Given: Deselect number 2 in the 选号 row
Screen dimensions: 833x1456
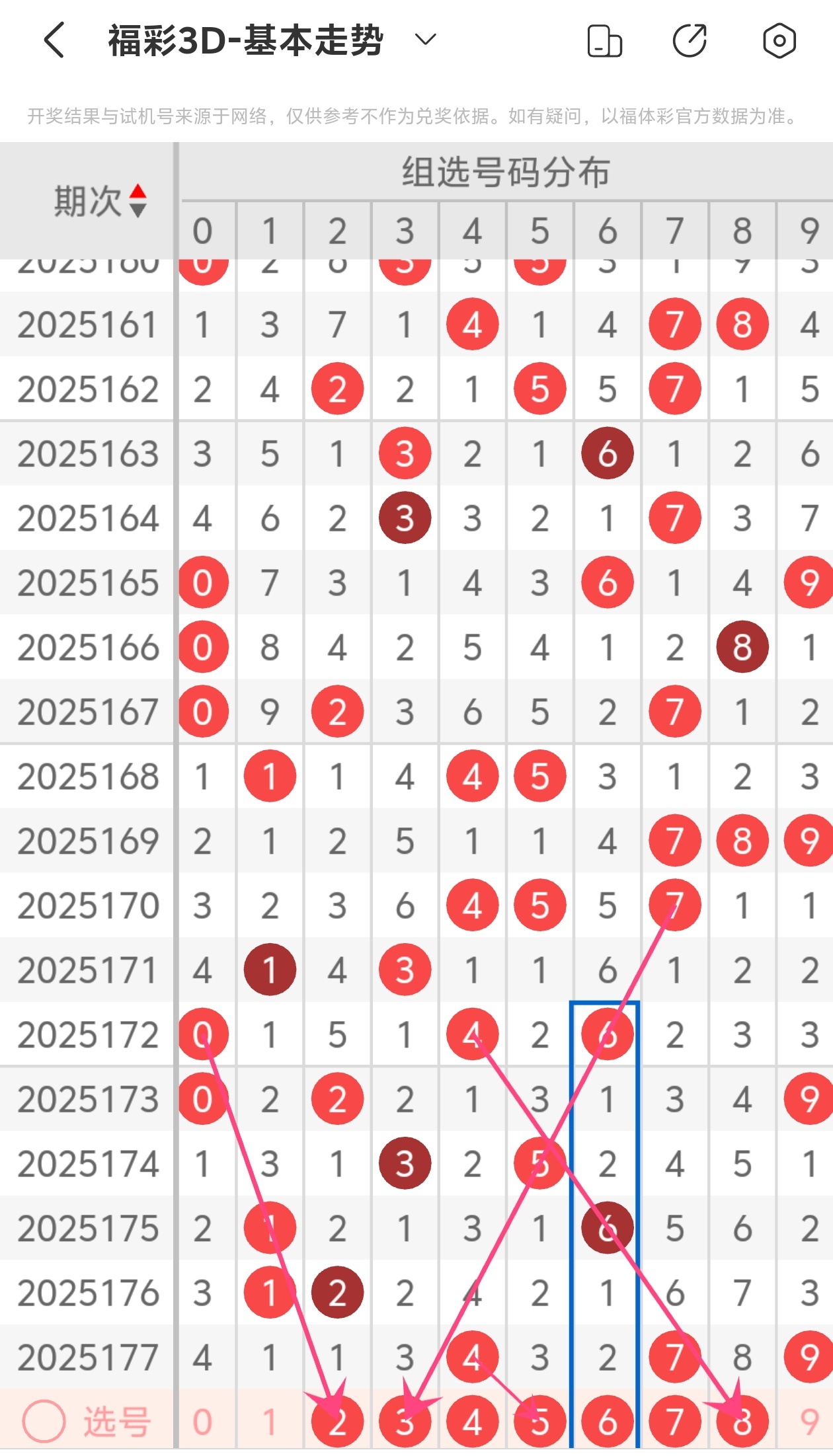Looking at the screenshot, I should [x=337, y=1422].
